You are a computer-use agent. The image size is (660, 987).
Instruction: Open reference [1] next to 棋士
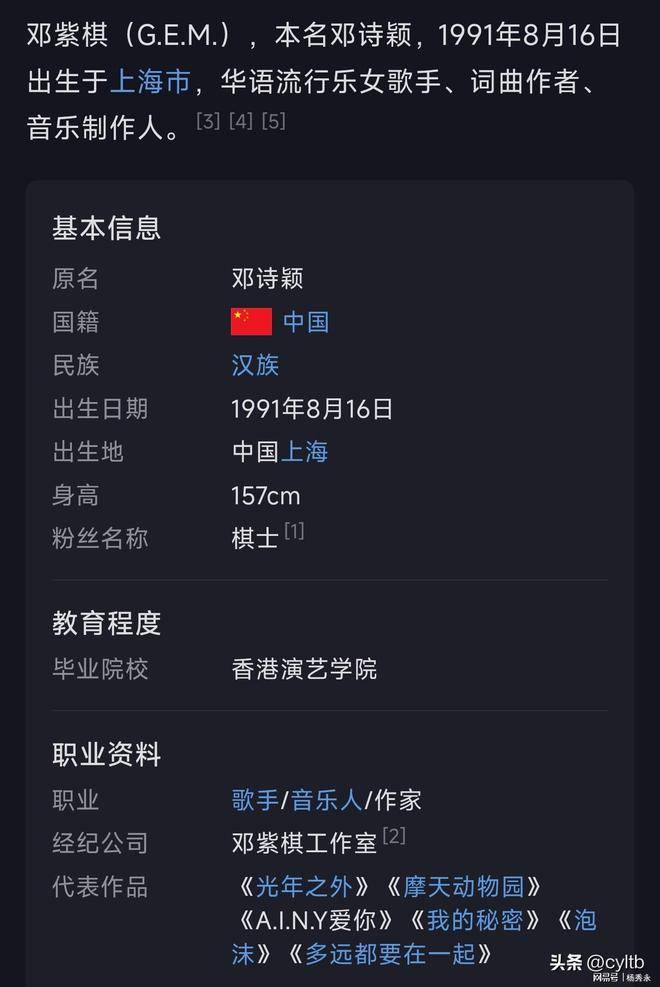pyautogui.click(x=294, y=531)
